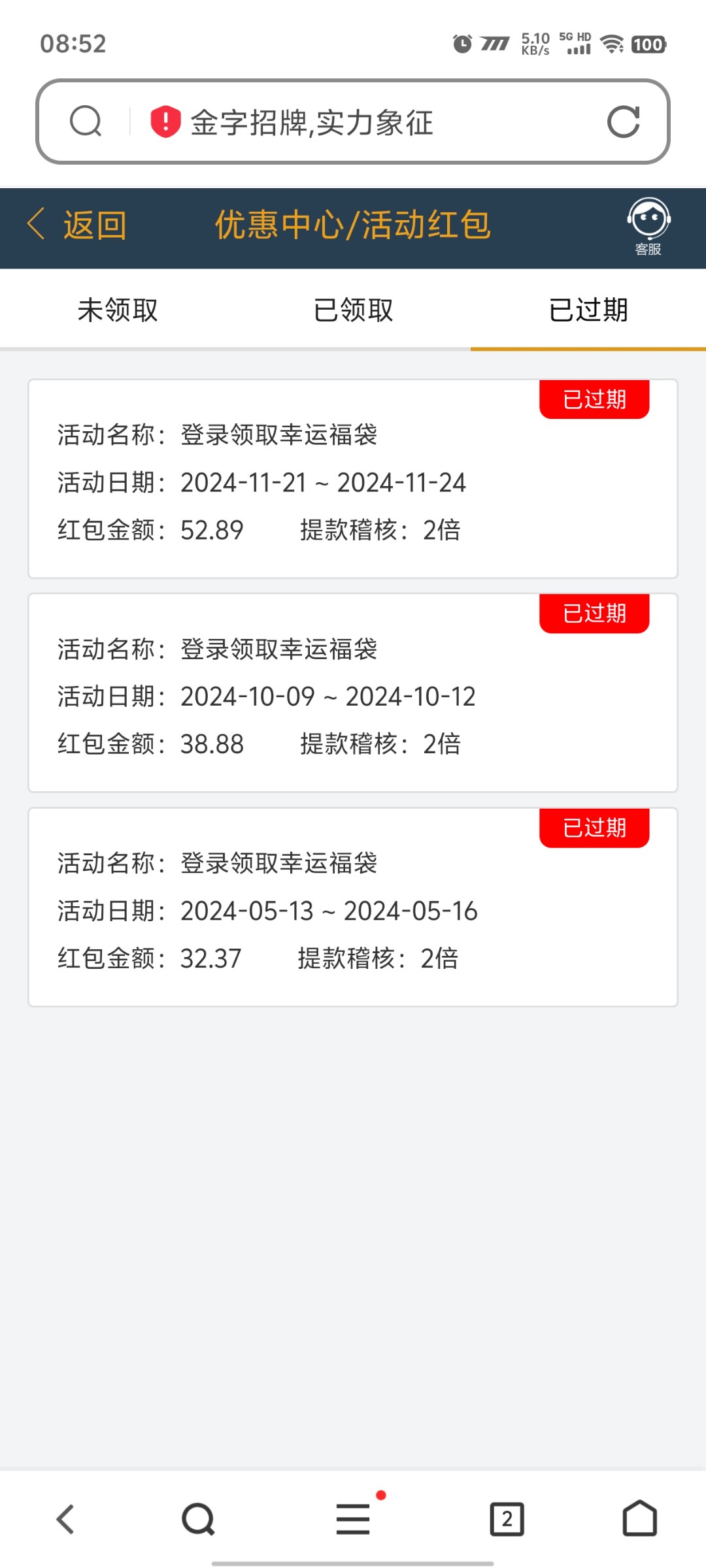Switch to the 未领取 tab
Image resolution: width=706 pixels, height=1568 pixels.
(x=118, y=310)
